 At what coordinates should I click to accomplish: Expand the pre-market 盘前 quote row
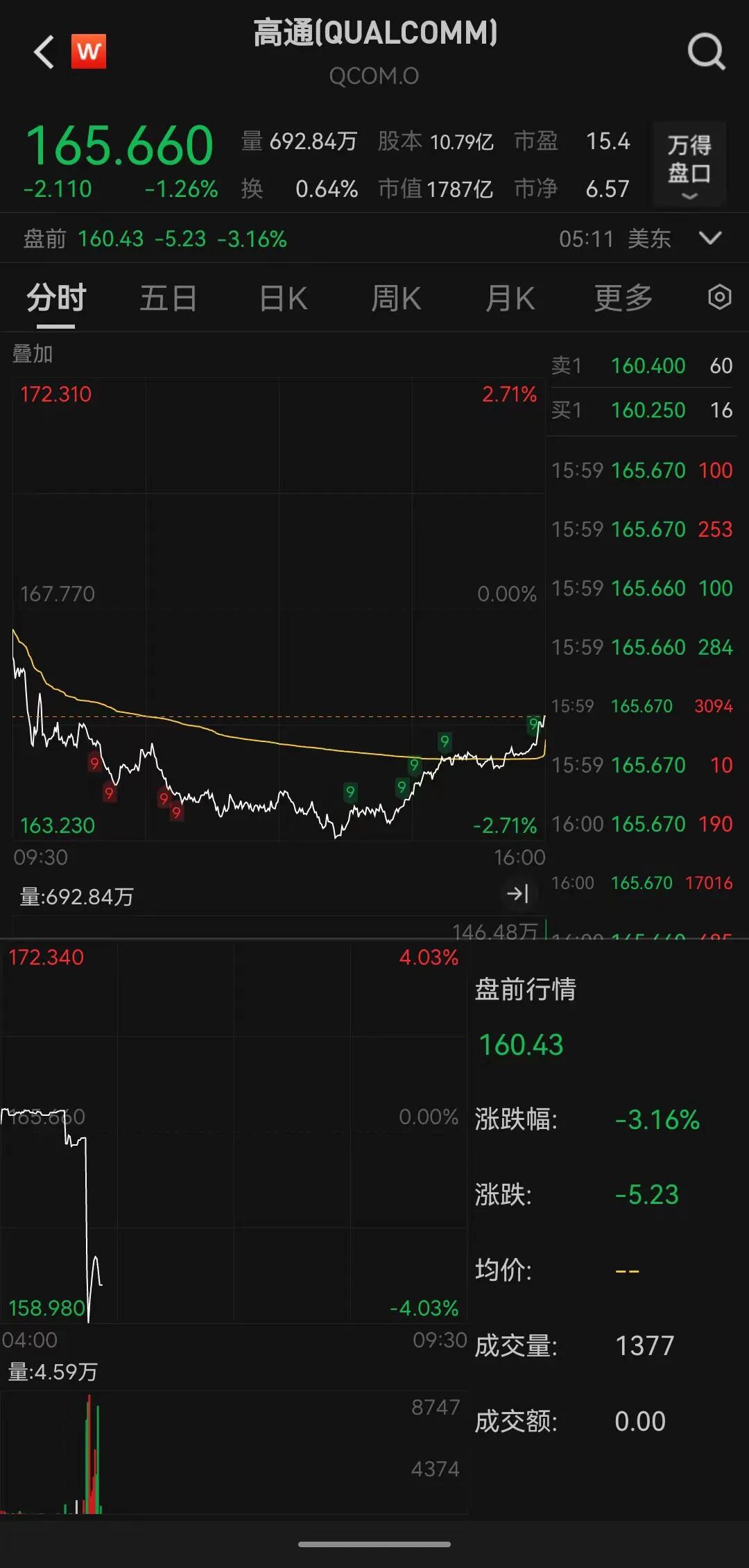tap(710, 239)
